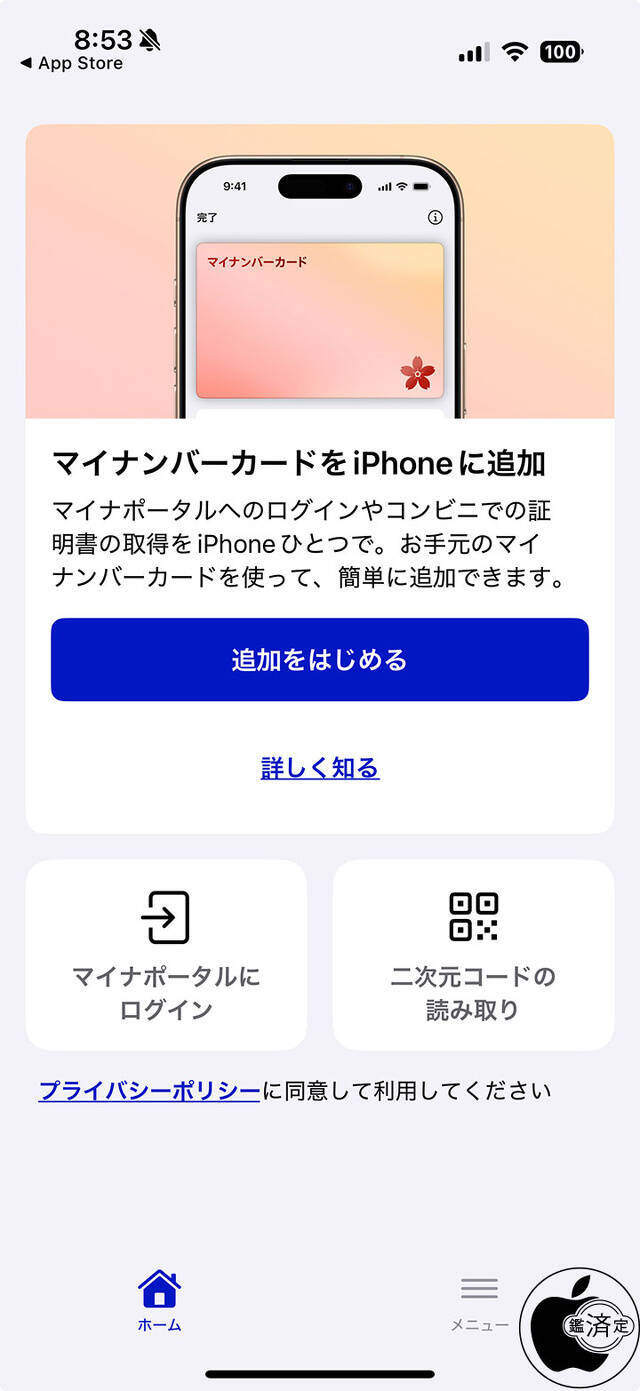640x1391 pixels.
Task: Open the 詳しく知る link
Action: pyautogui.click(x=320, y=768)
